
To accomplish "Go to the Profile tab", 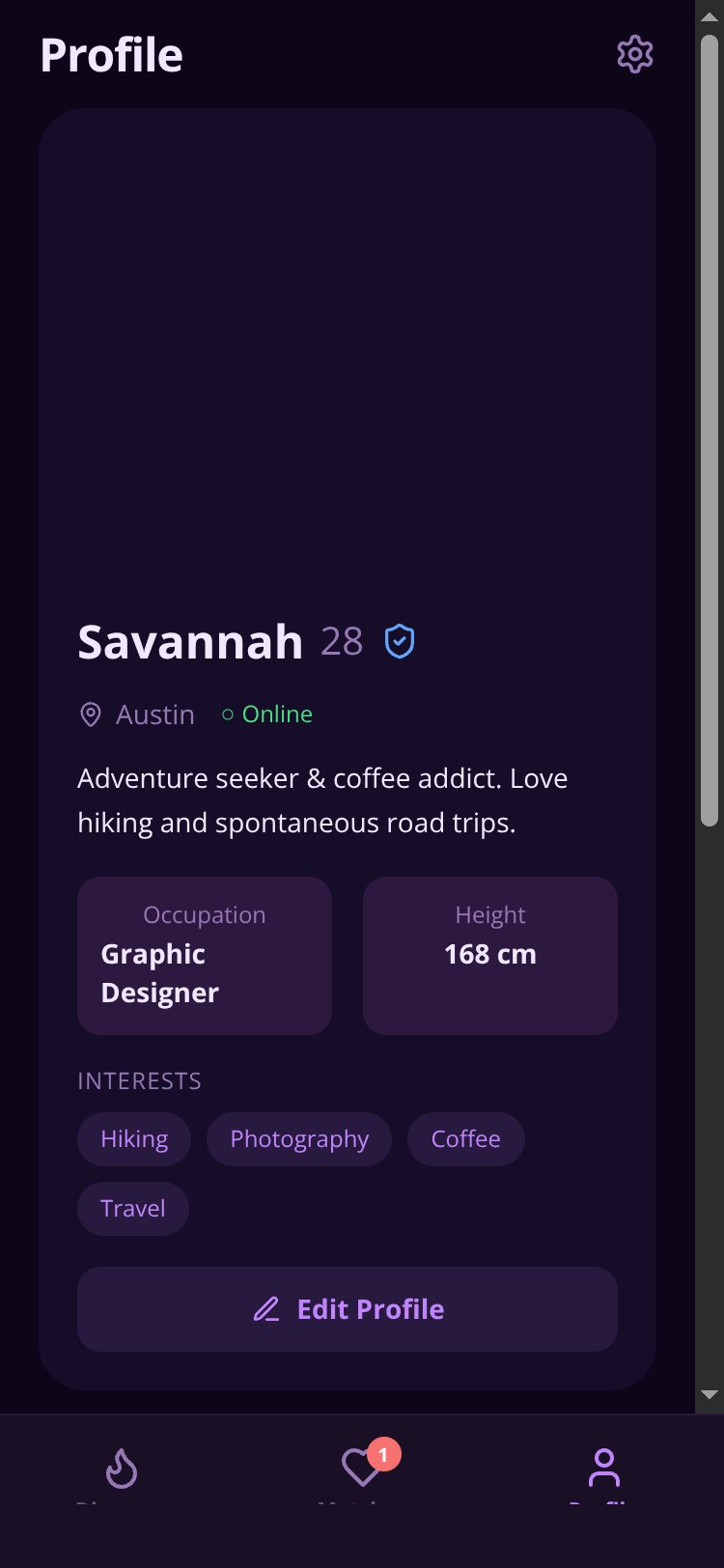I will pyautogui.click(x=604, y=1470).
